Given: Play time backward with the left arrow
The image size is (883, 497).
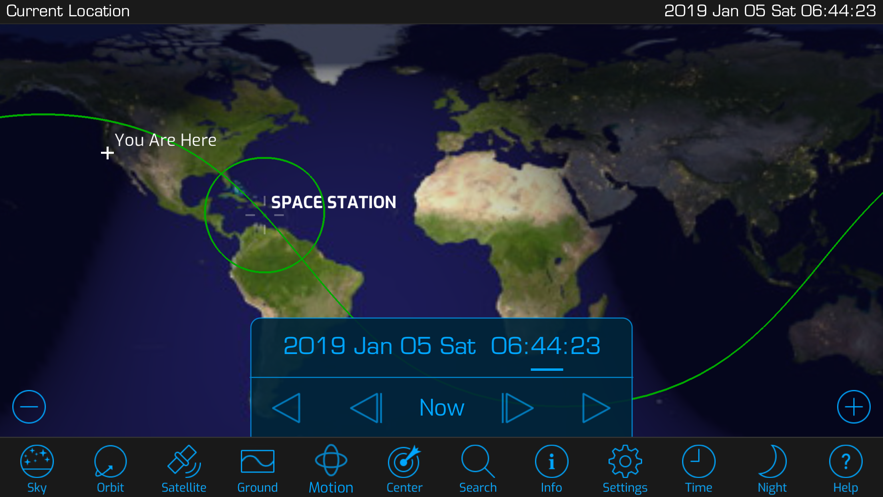Looking at the screenshot, I should pos(287,407).
